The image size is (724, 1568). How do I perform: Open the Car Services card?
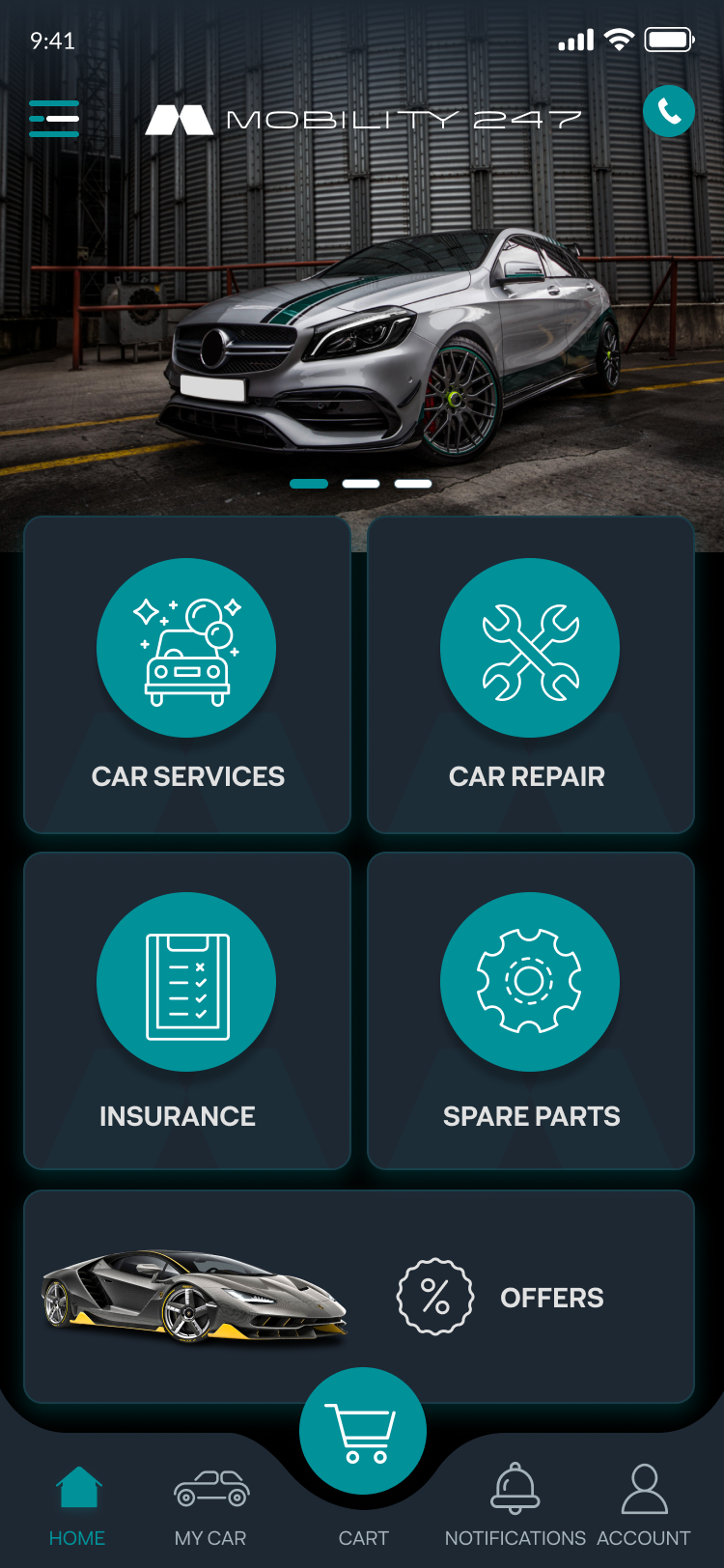pyautogui.click(x=187, y=675)
